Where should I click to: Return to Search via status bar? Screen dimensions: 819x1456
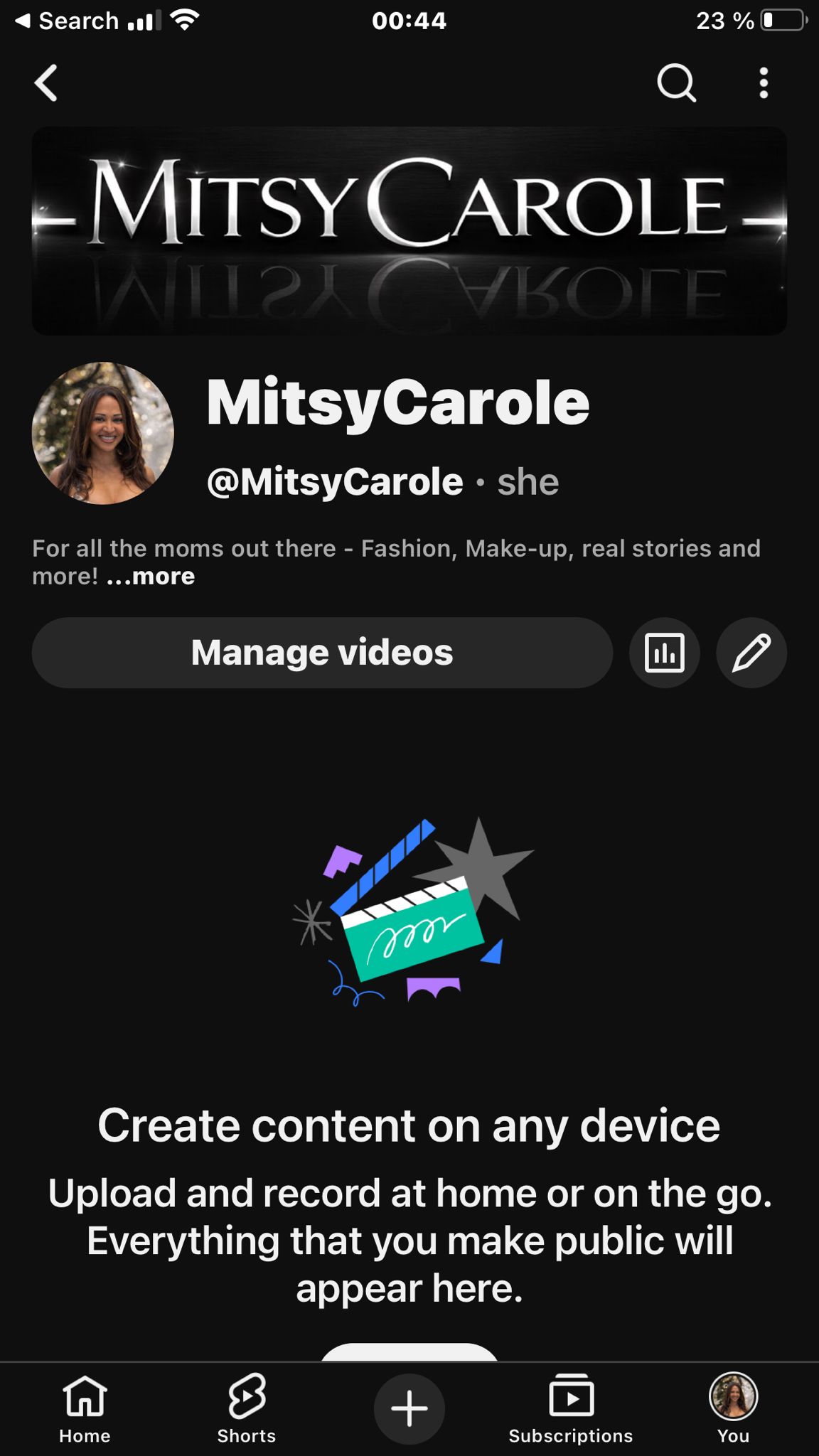(68, 21)
